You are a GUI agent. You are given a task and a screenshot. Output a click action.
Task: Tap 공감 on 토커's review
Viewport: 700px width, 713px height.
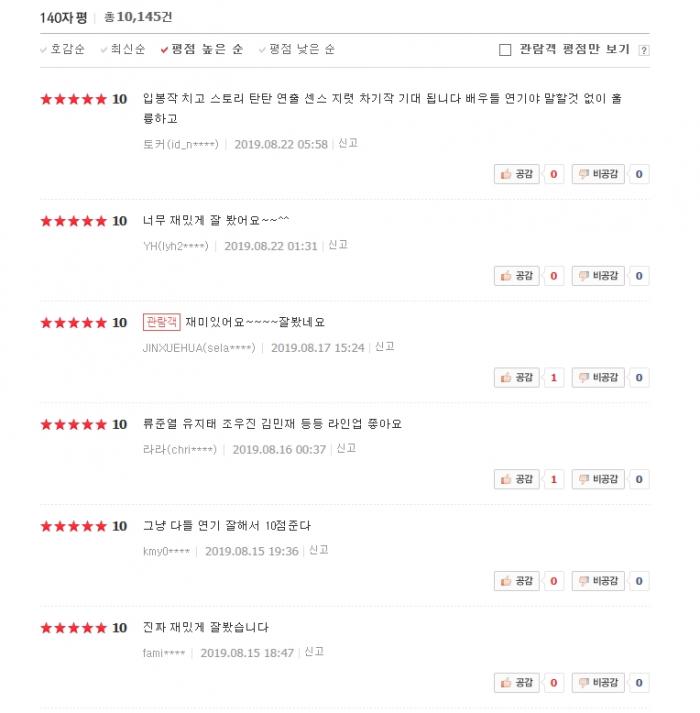[x=517, y=174]
